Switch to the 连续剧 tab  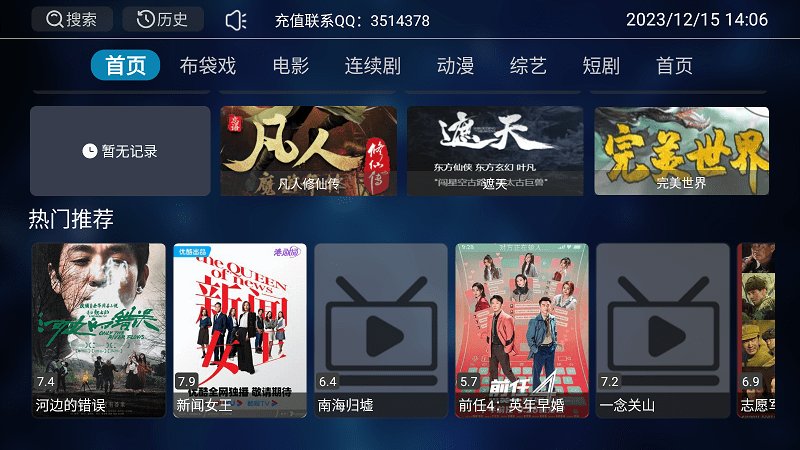(x=373, y=66)
